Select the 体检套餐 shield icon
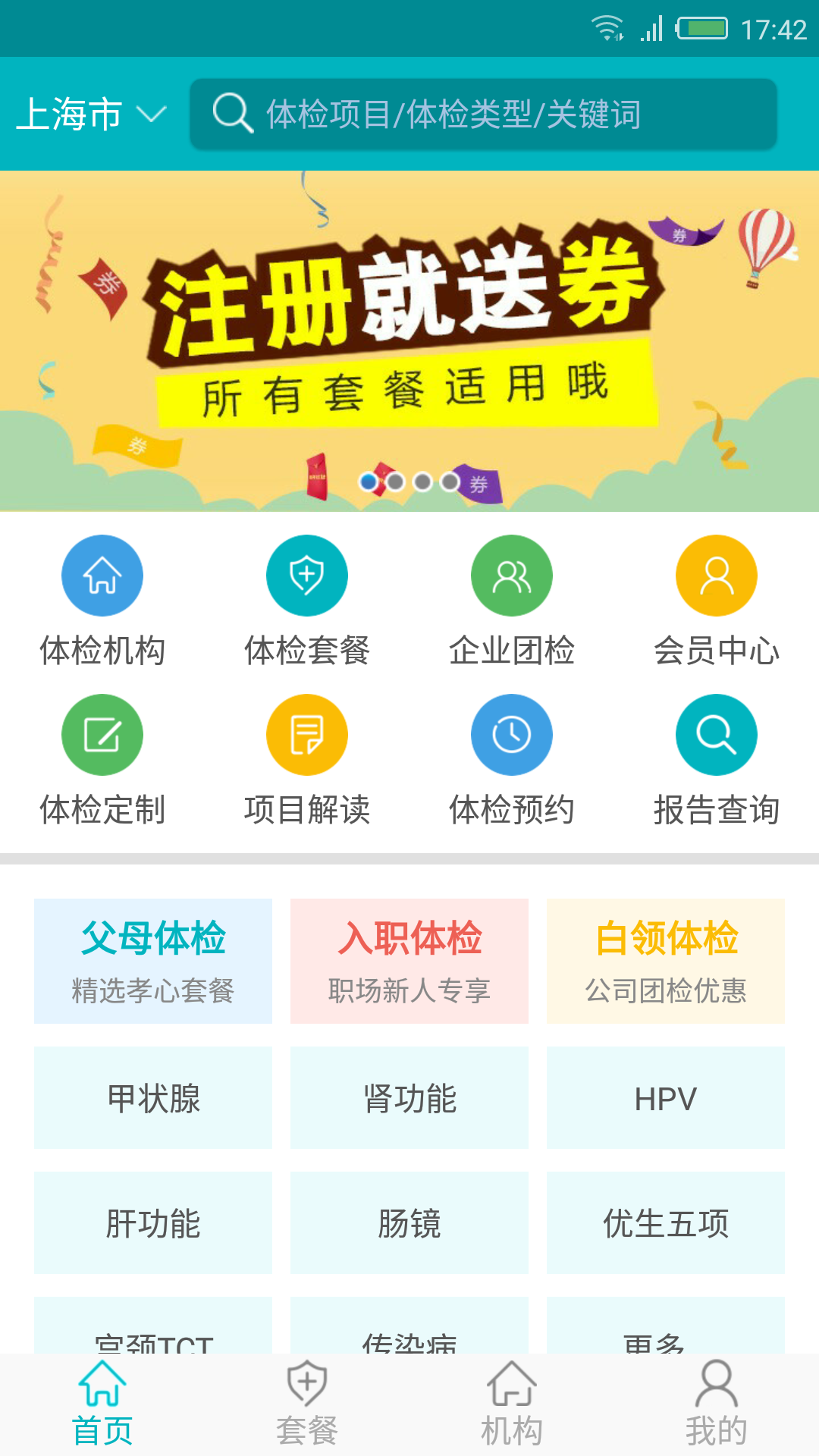Screen dimensions: 819x1456 coord(306,574)
